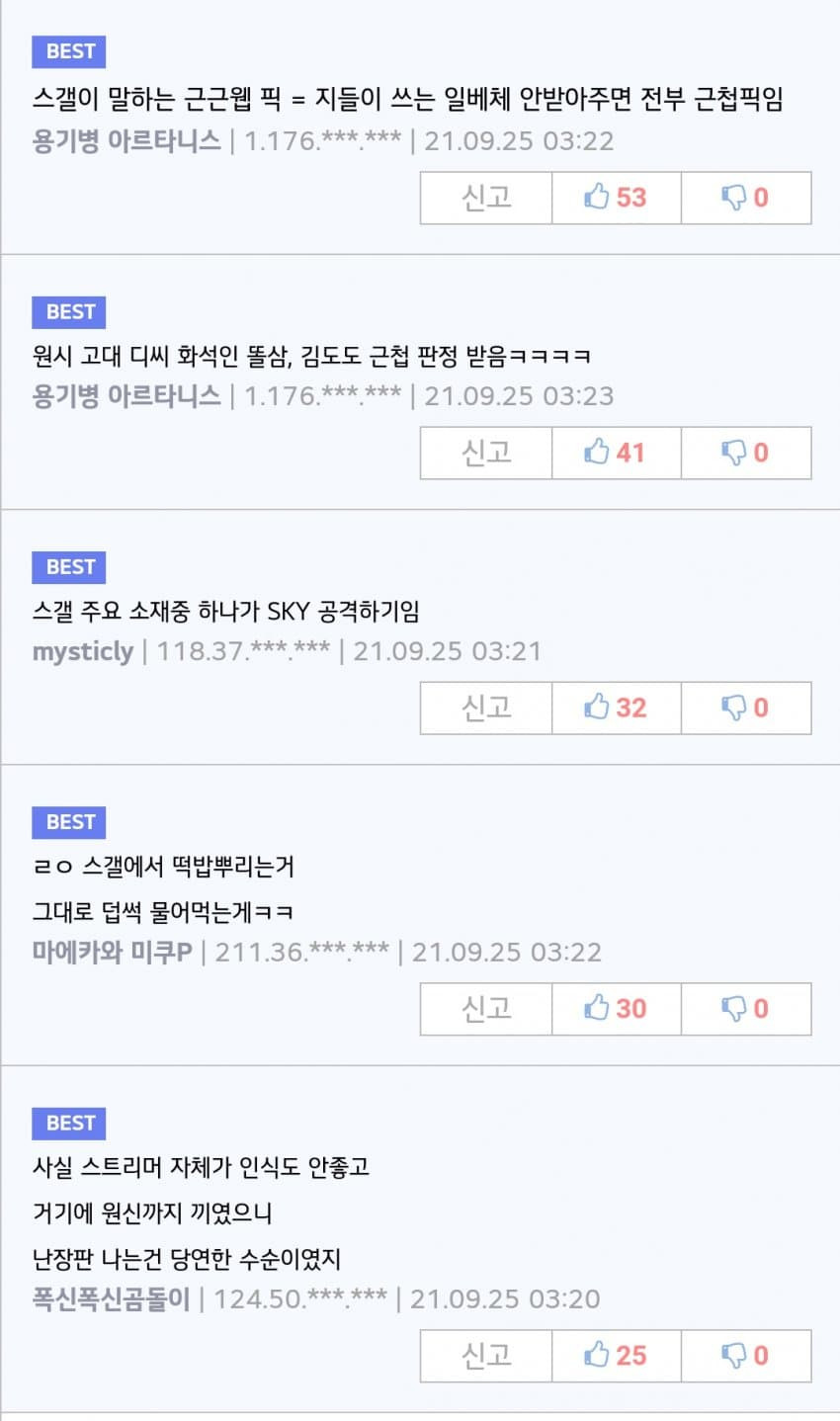Like 마에카와 미쿠P's comment

pyautogui.click(x=615, y=1008)
